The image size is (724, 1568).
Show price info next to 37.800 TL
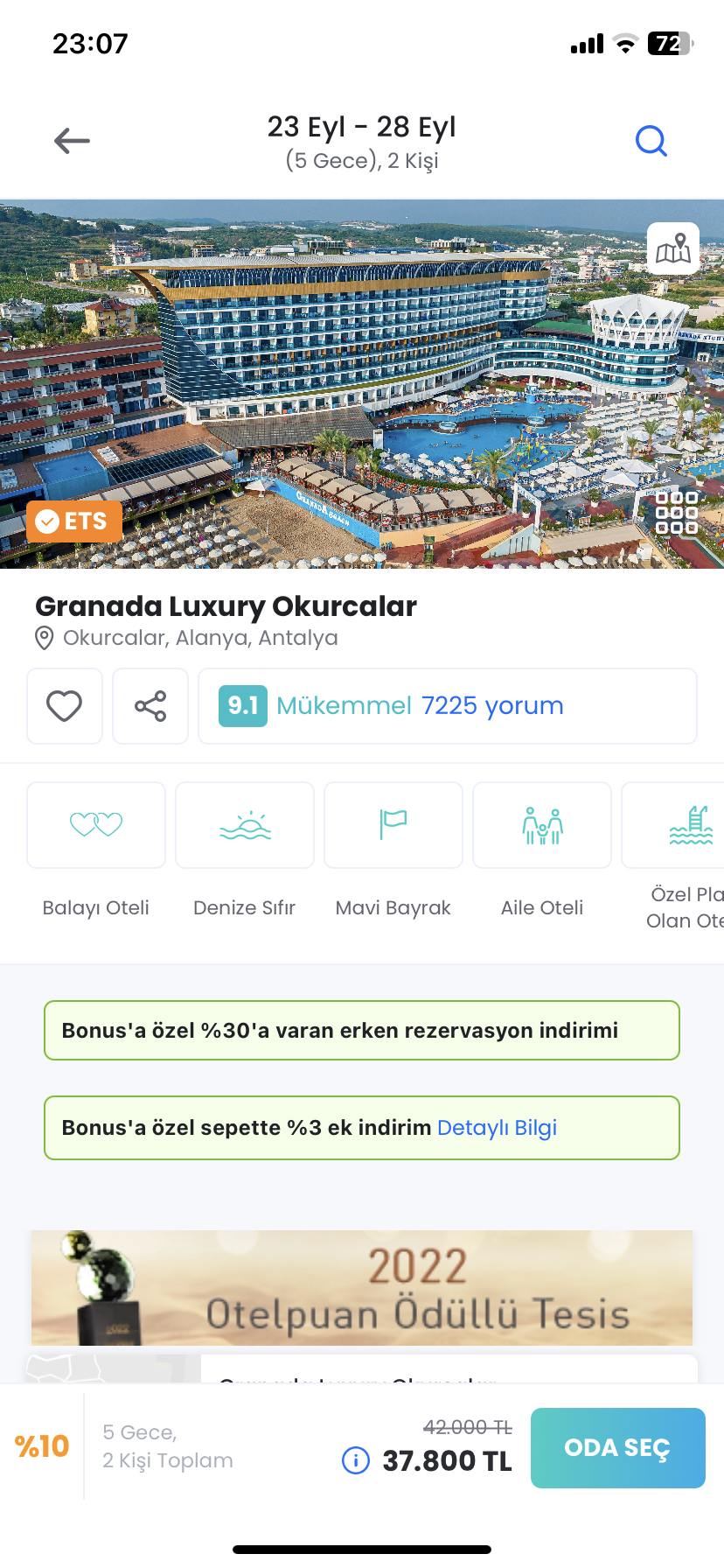pos(356,1460)
